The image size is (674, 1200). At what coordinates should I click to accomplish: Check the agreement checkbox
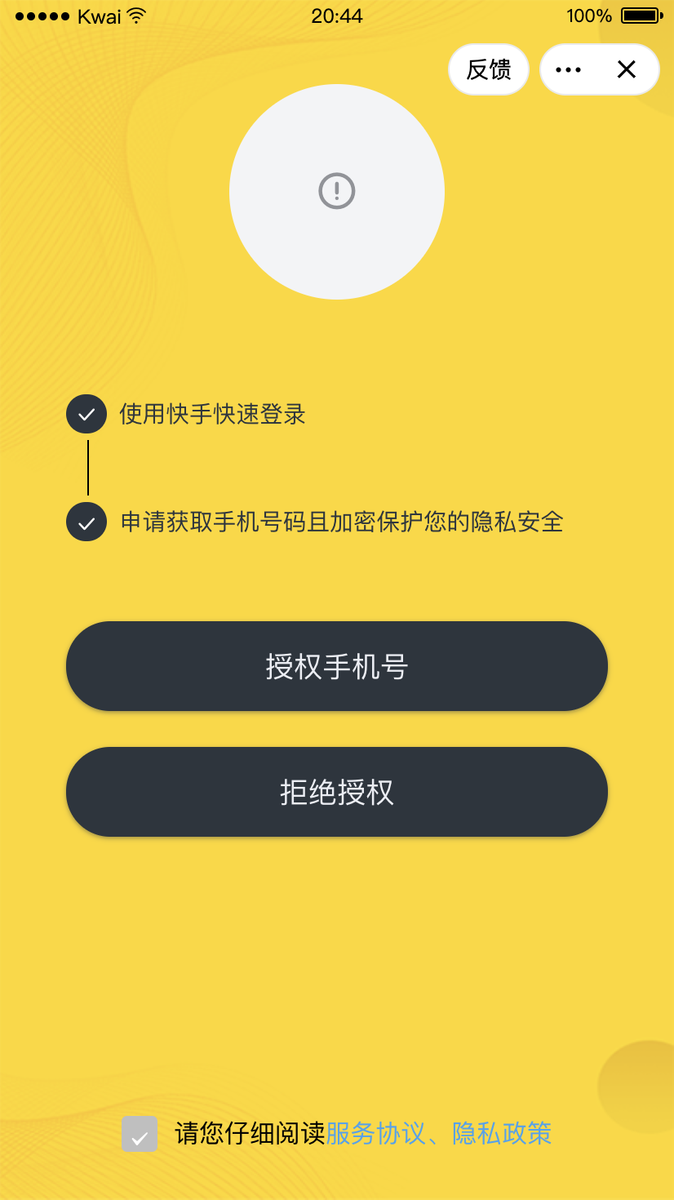pos(140,1134)
